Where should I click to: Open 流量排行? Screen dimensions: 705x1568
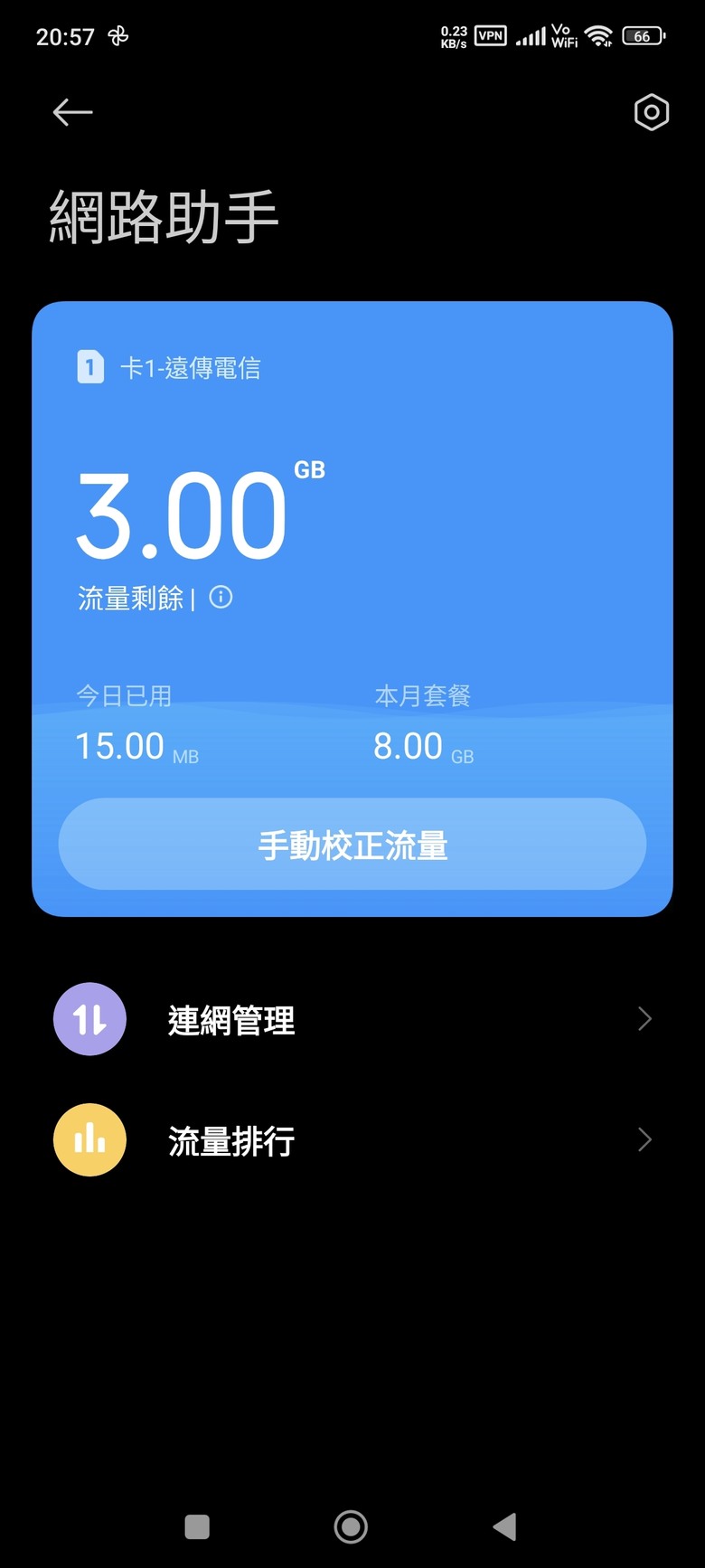pyautogui.click(x=352, y=1139)
